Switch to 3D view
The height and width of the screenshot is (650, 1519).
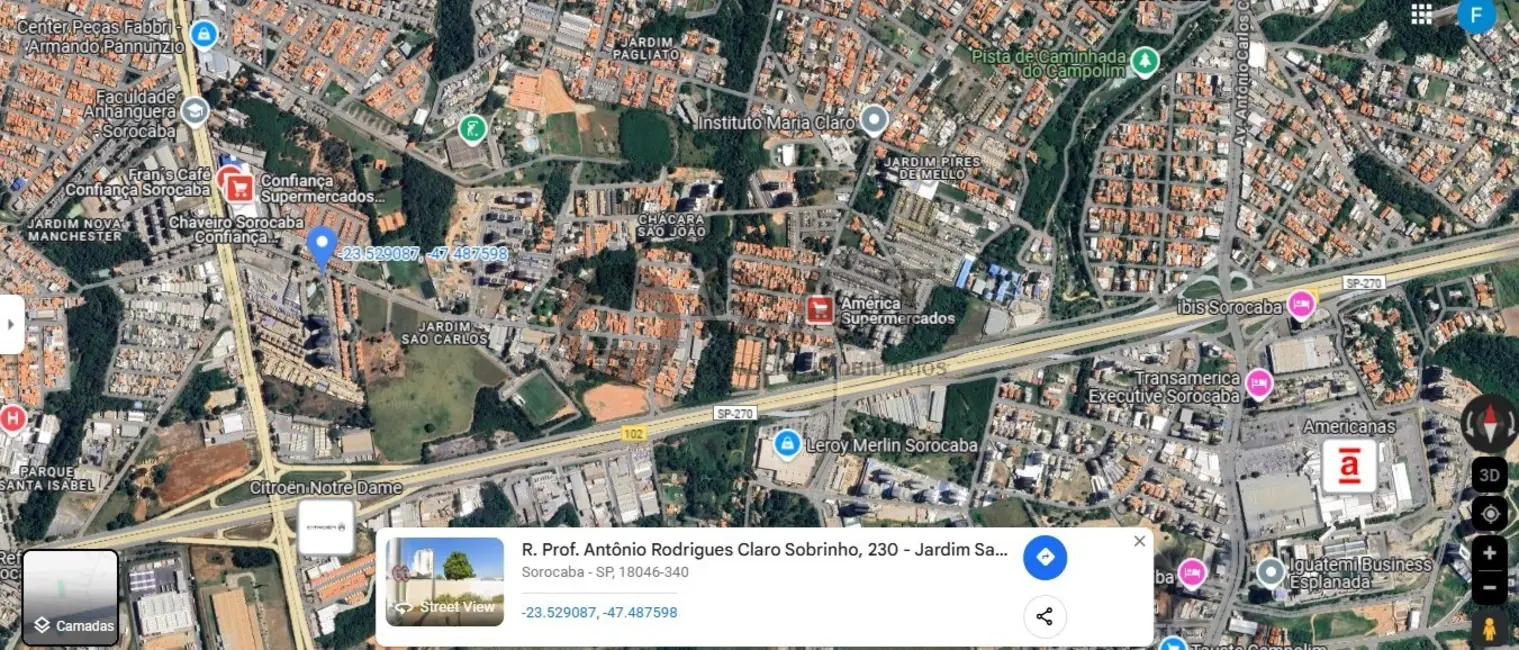[1489, 475]
